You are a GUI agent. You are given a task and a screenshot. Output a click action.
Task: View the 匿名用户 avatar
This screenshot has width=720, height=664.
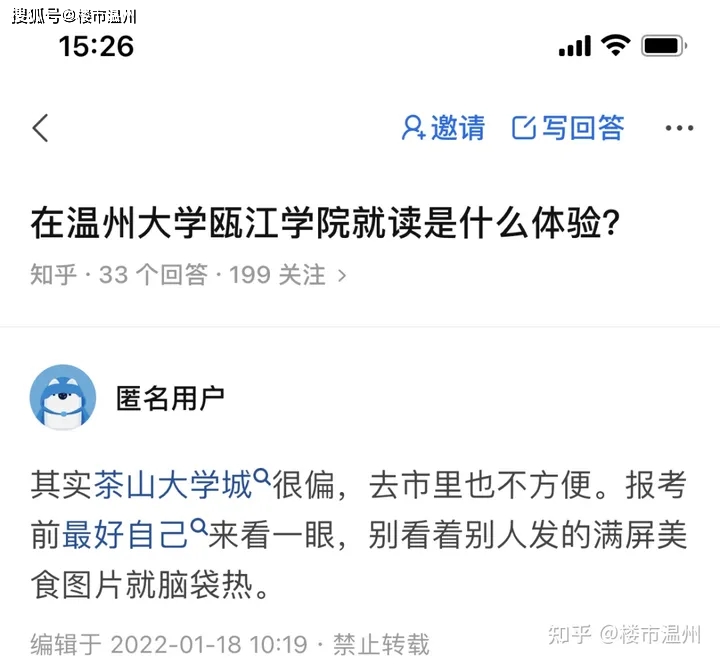[64, 398]
